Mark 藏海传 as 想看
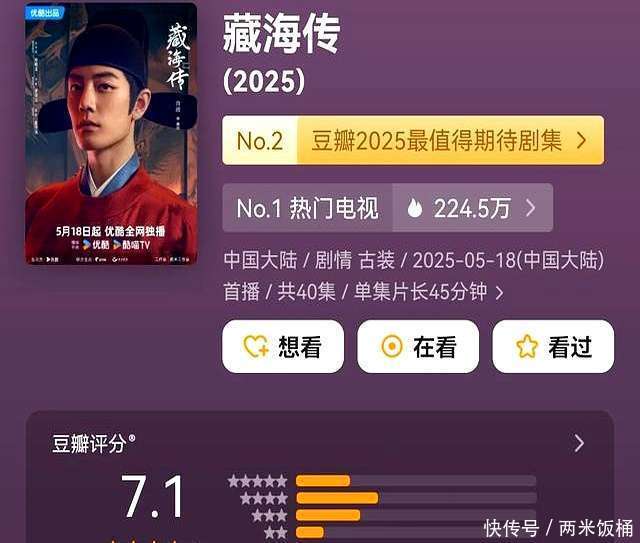The width and height of the screenshot is (640, 543). [x=283, y=347]
